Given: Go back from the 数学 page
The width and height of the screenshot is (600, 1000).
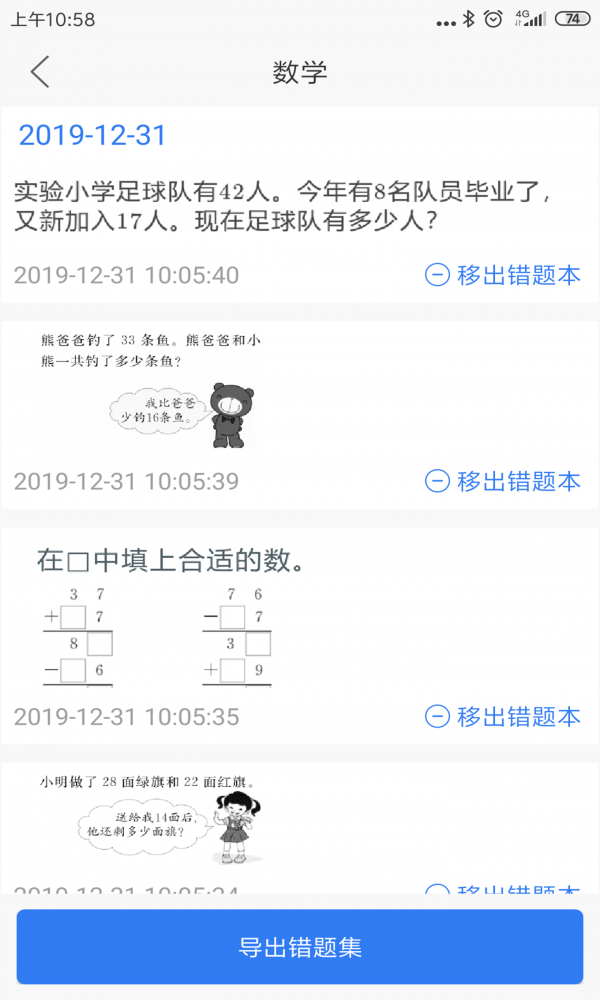Looking at the screenshot, I should click(40, 72).
